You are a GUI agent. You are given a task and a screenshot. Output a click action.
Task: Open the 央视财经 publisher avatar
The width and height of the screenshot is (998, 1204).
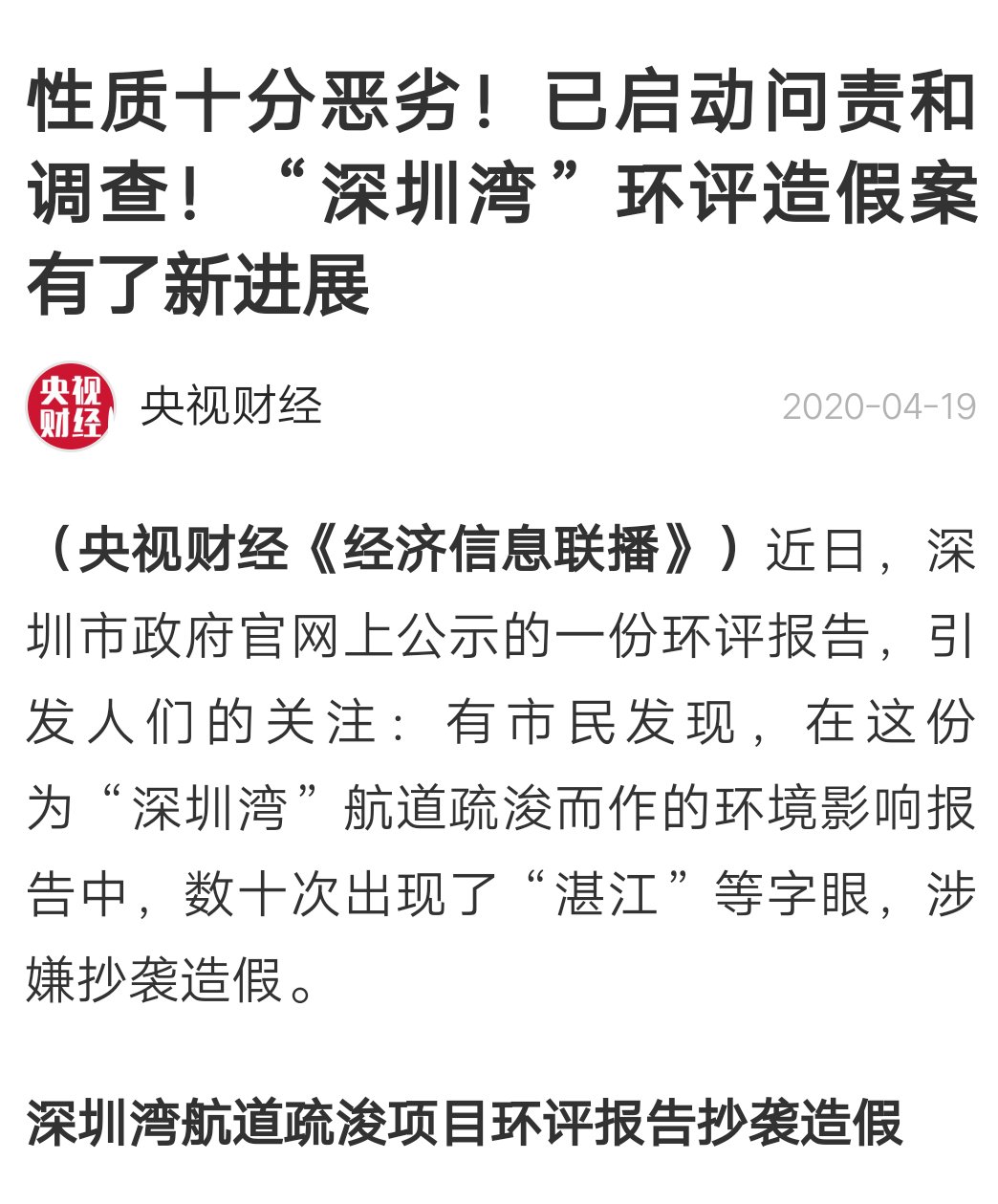pyautogui.click(x=70, y=406)
